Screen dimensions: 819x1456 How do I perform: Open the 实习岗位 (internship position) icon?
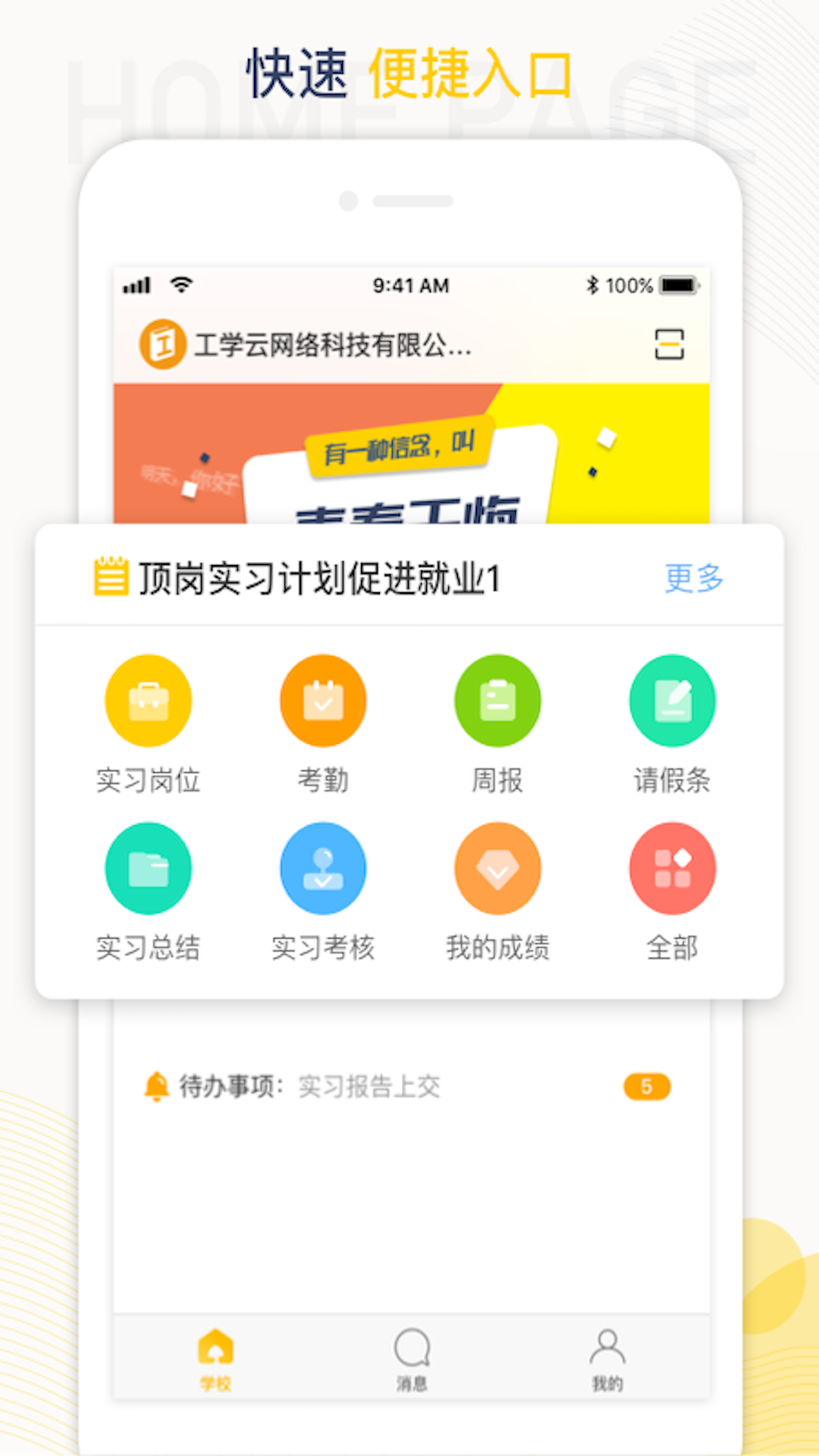(x=149, y=699)
